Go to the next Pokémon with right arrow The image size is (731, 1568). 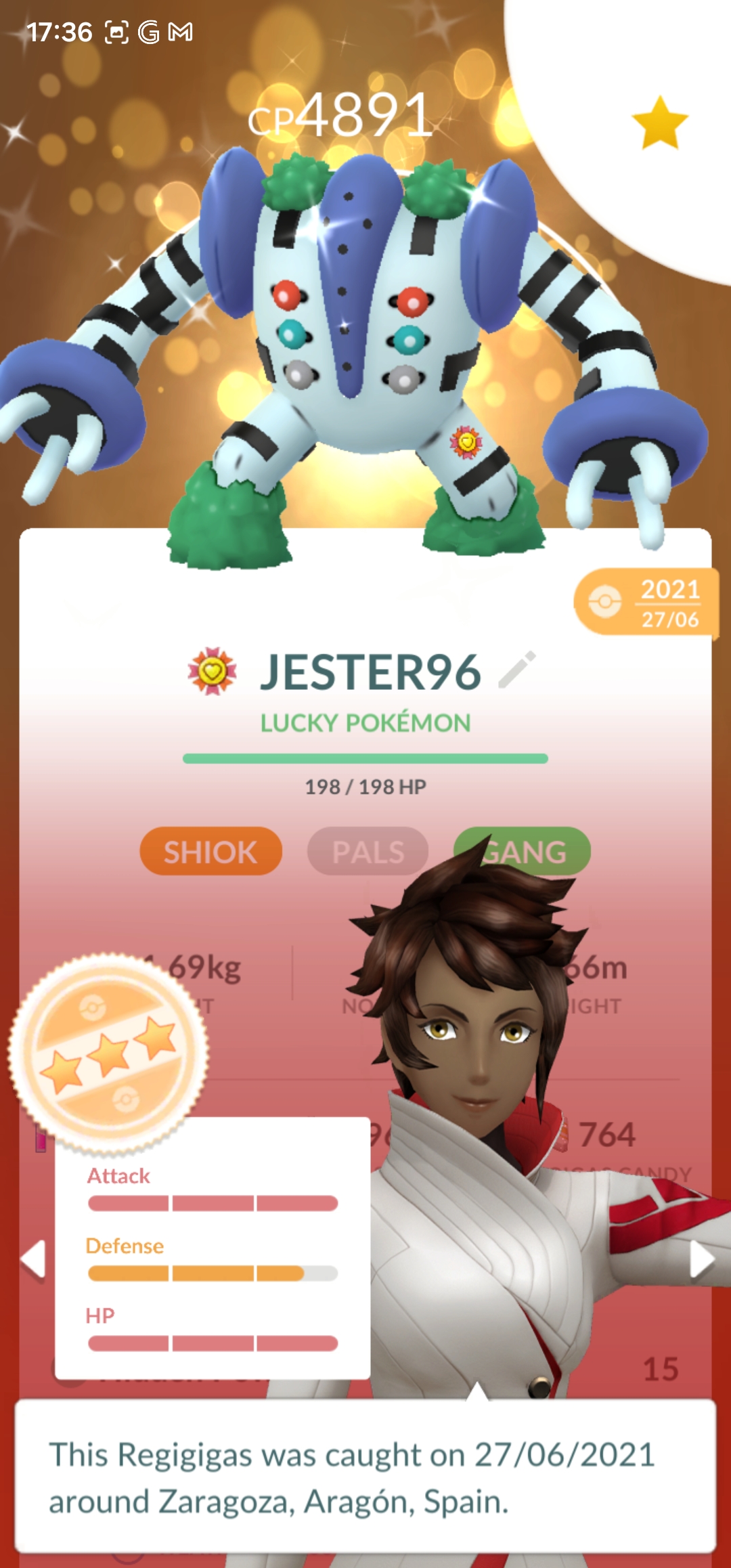[x=701, y=1260]
